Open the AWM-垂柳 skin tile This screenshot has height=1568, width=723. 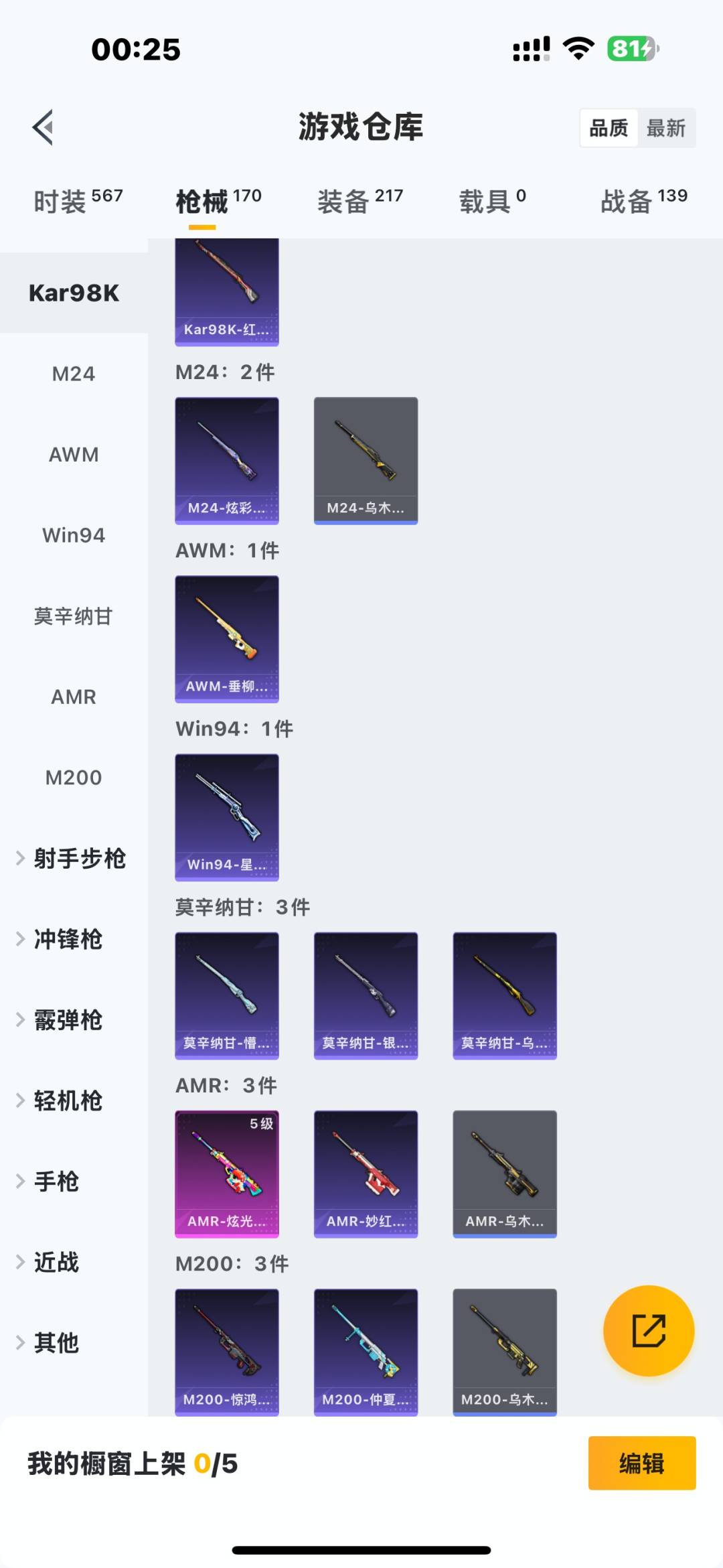227,638
